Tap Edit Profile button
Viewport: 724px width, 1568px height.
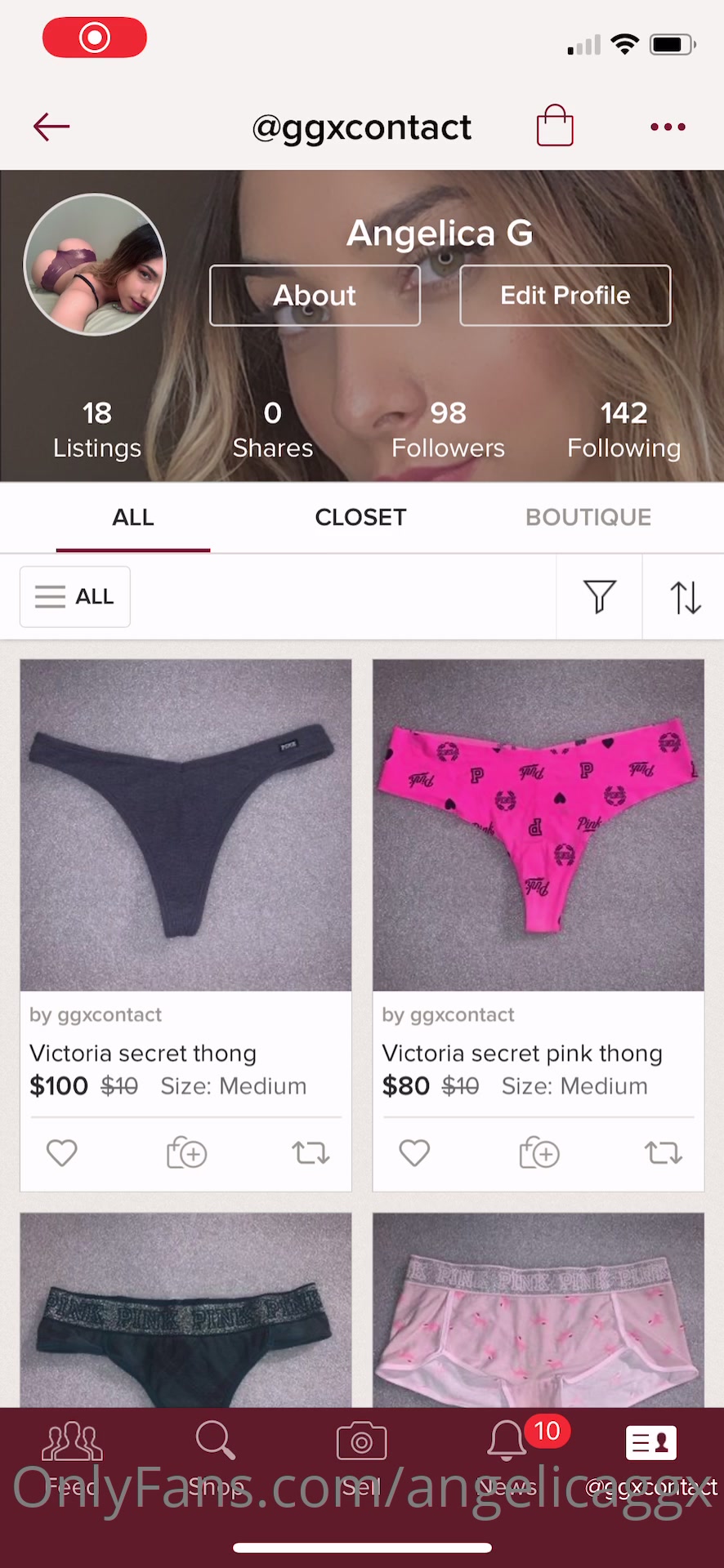(565, 296)
